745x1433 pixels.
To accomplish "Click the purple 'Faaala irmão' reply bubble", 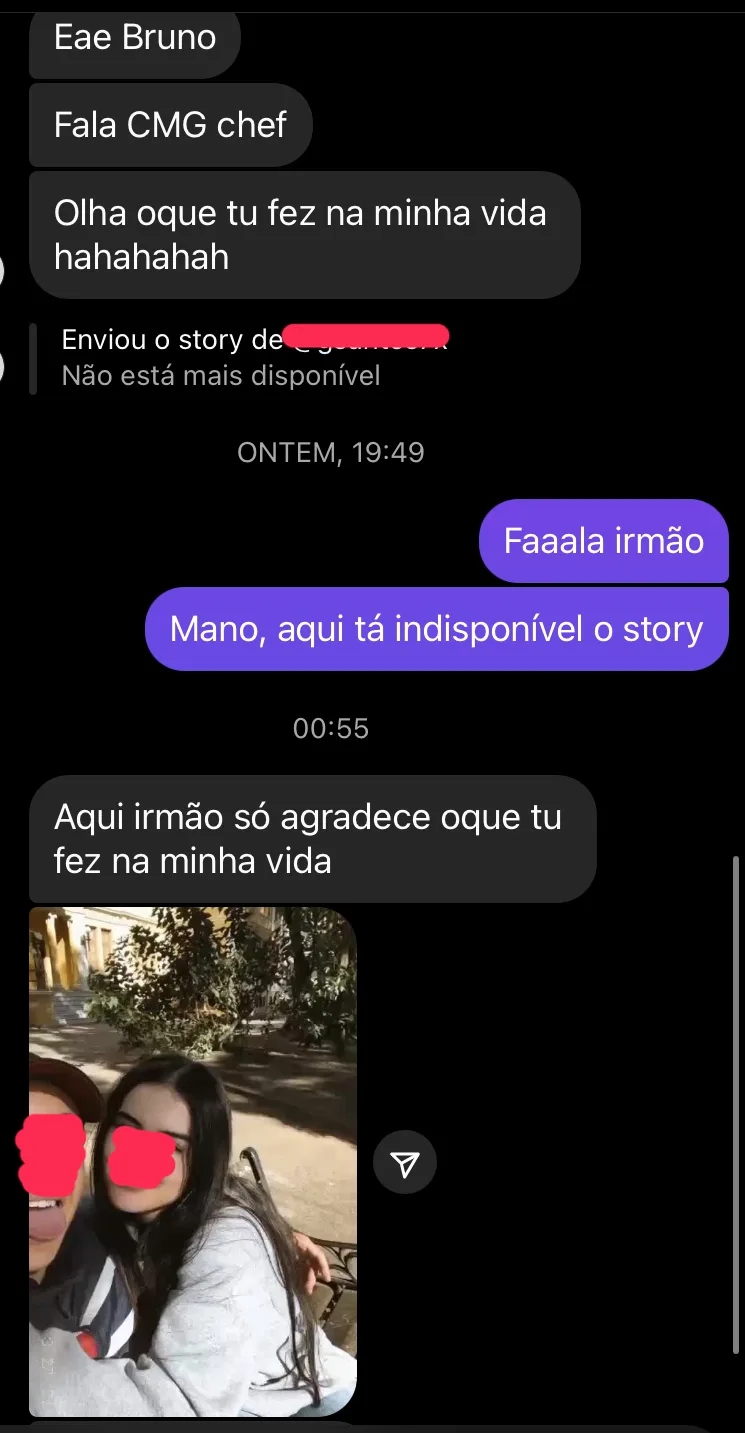I will pos(604,540).
